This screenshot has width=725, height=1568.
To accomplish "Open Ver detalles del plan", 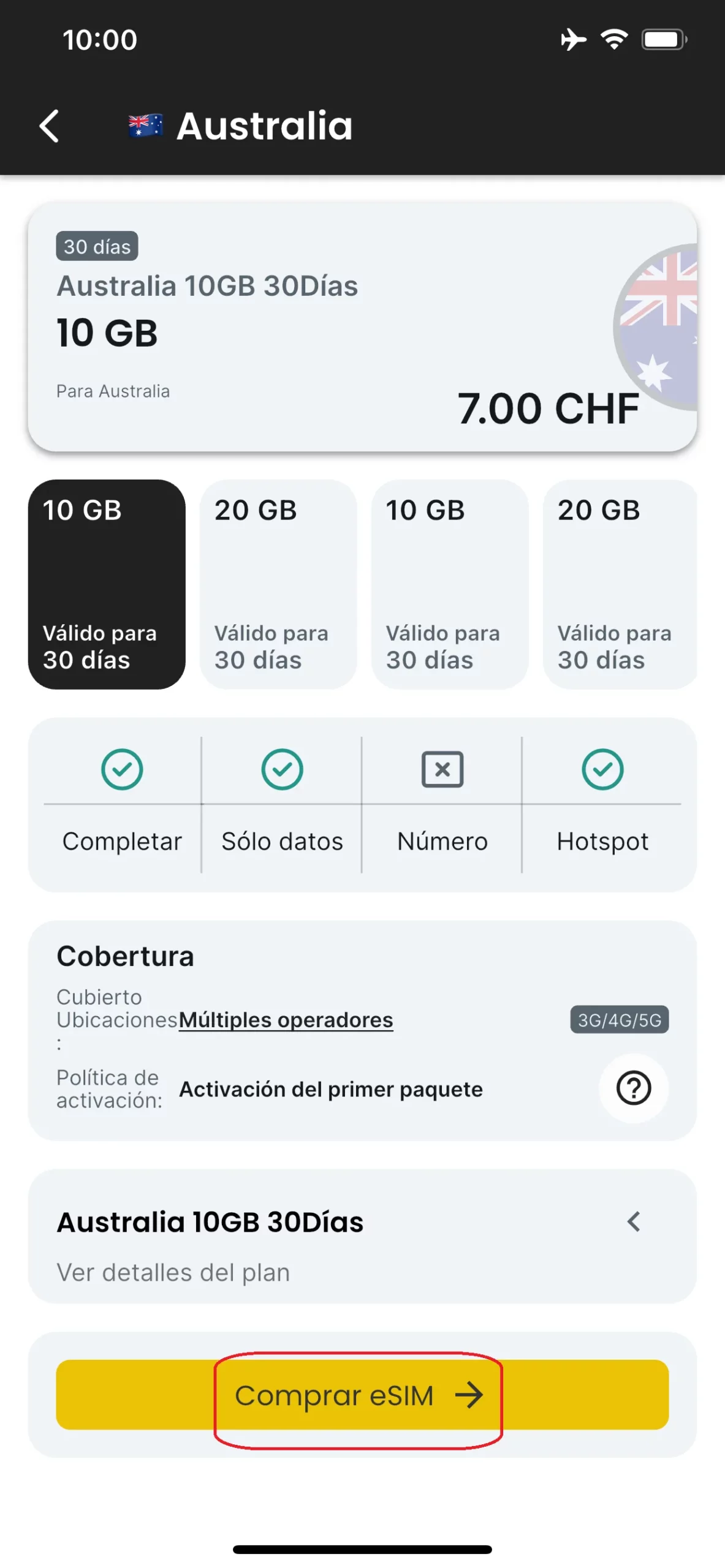I will [173, 1272].
